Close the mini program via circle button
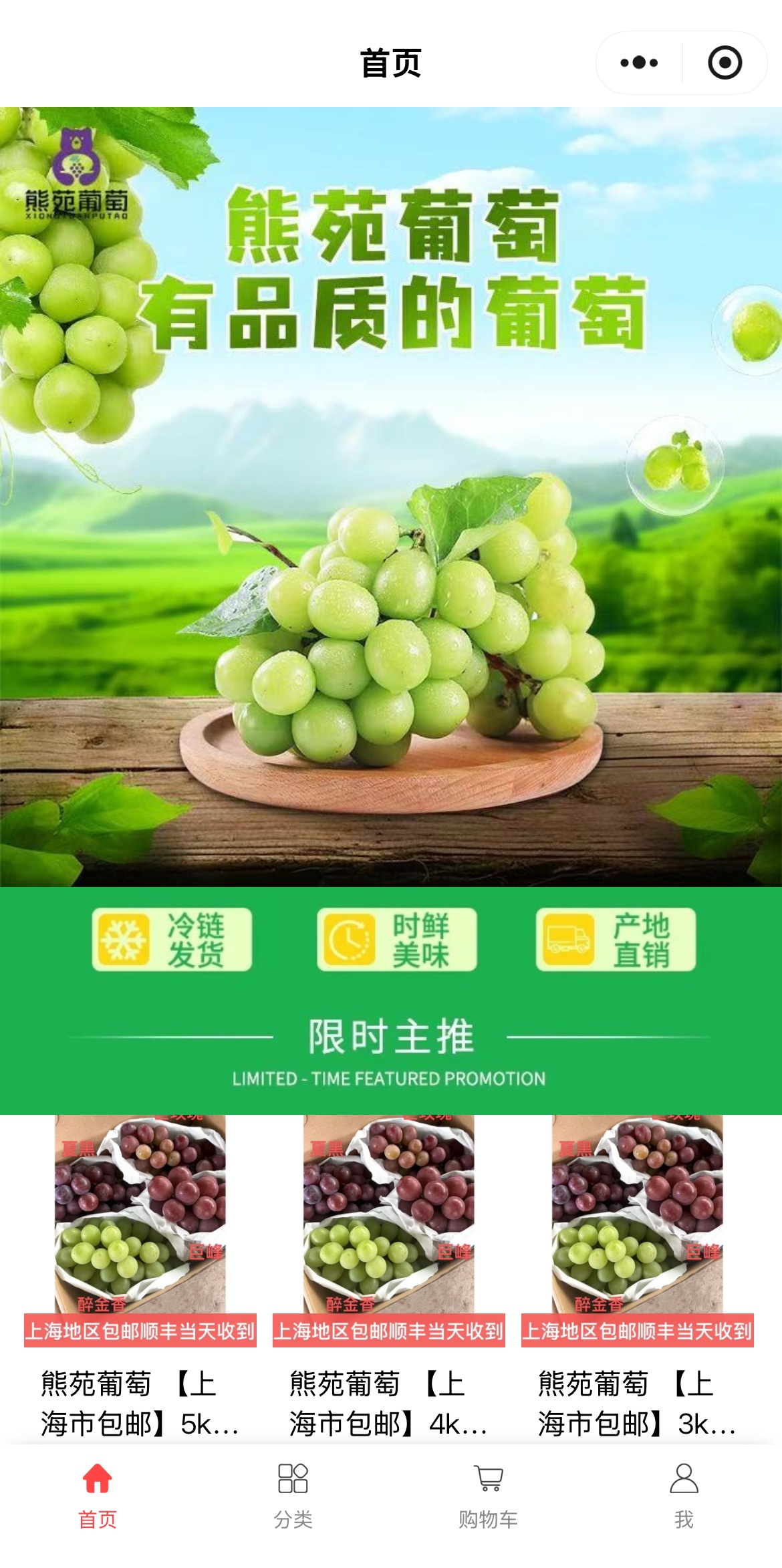 pos(725,63)
